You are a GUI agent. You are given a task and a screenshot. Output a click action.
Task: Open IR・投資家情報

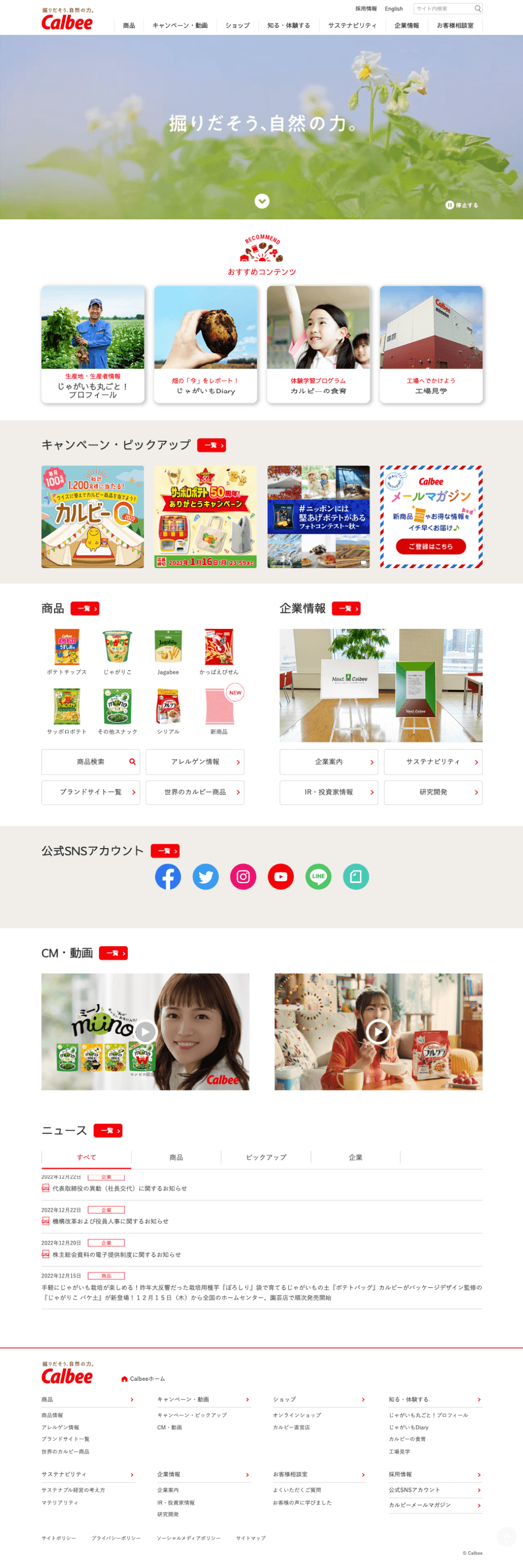[329, 792]
